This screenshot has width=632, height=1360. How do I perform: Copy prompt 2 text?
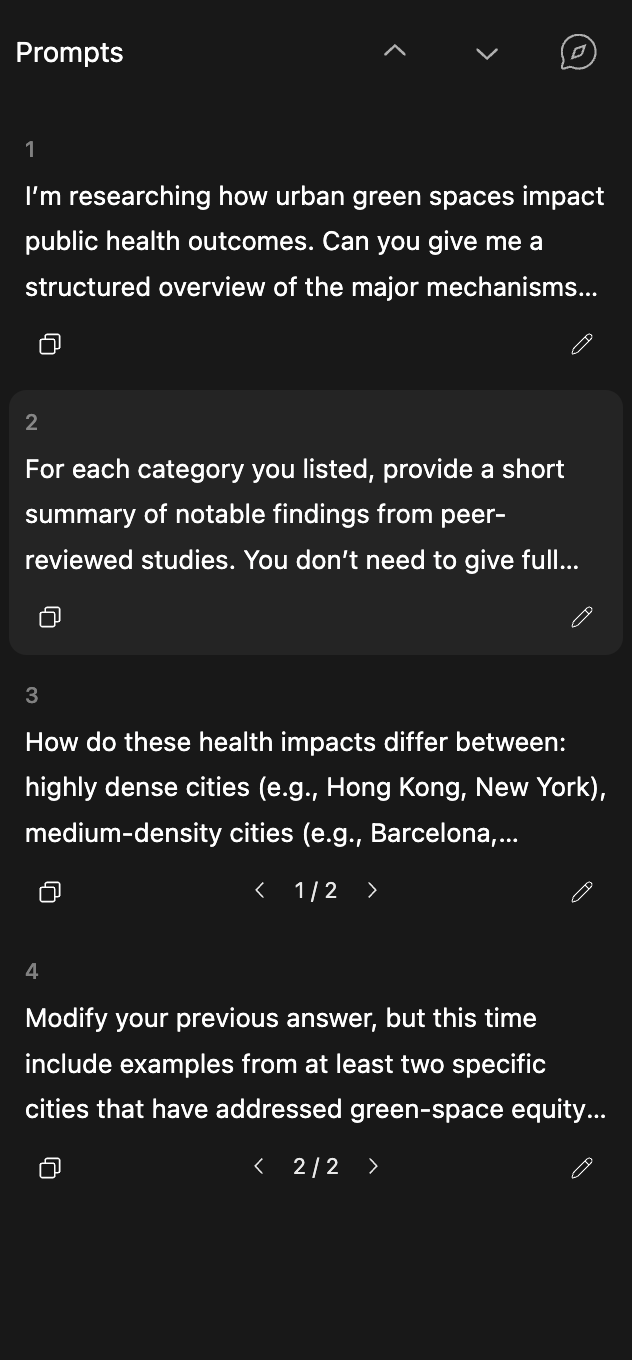coord(50,617)
